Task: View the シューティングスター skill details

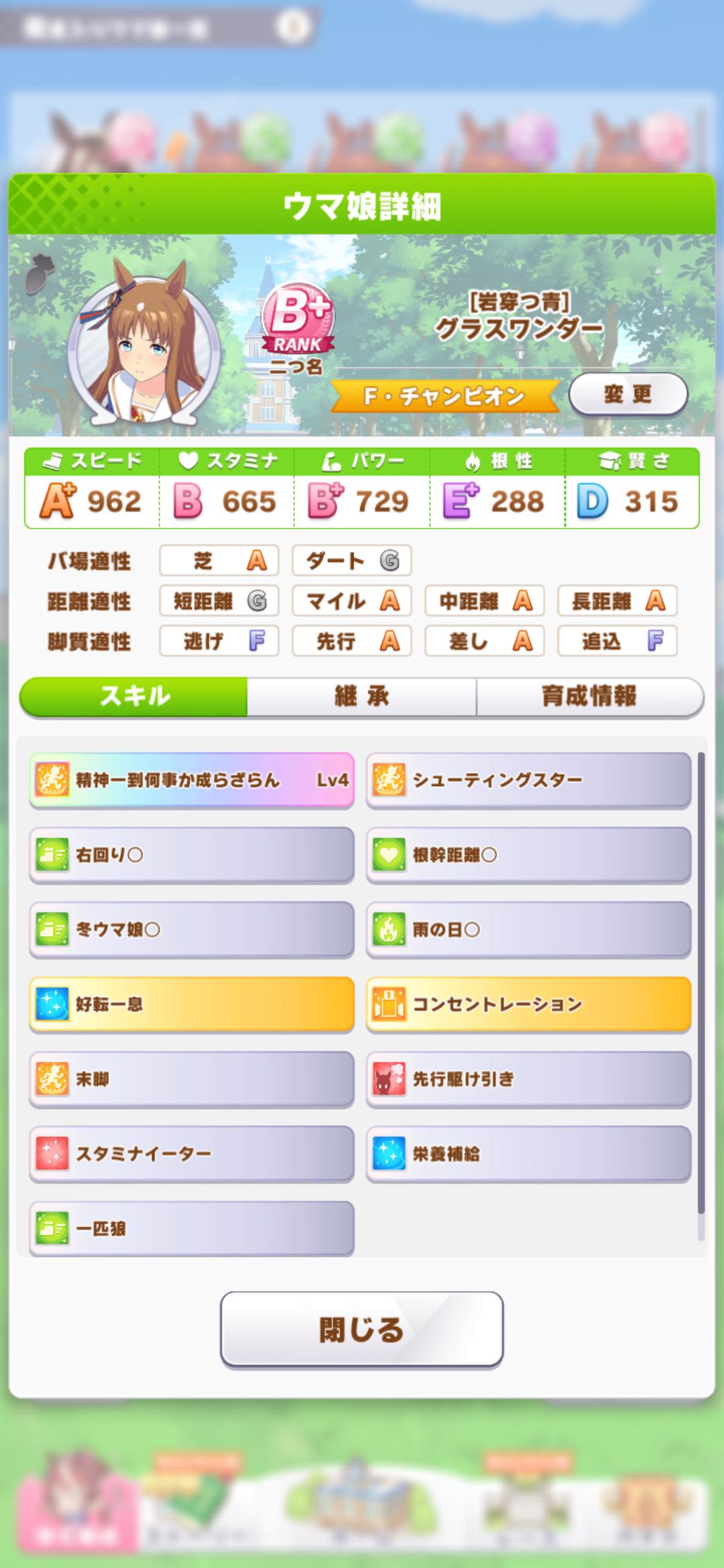Action: (x=528, y=780)
